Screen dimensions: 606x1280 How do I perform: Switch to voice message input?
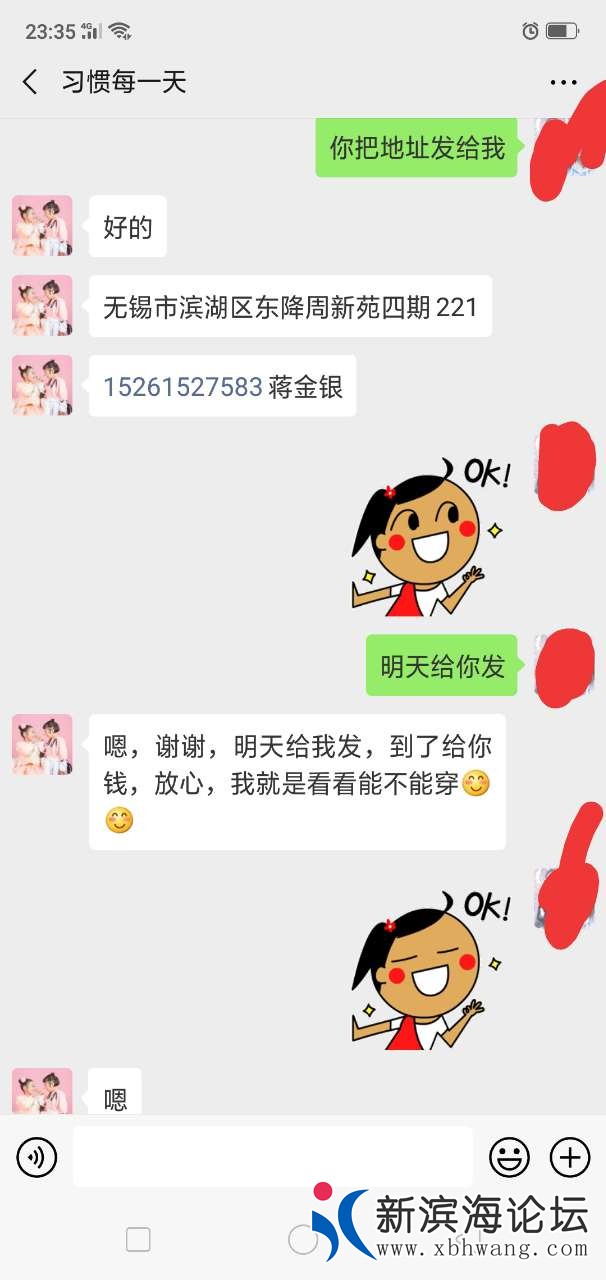coord(37,1158)
